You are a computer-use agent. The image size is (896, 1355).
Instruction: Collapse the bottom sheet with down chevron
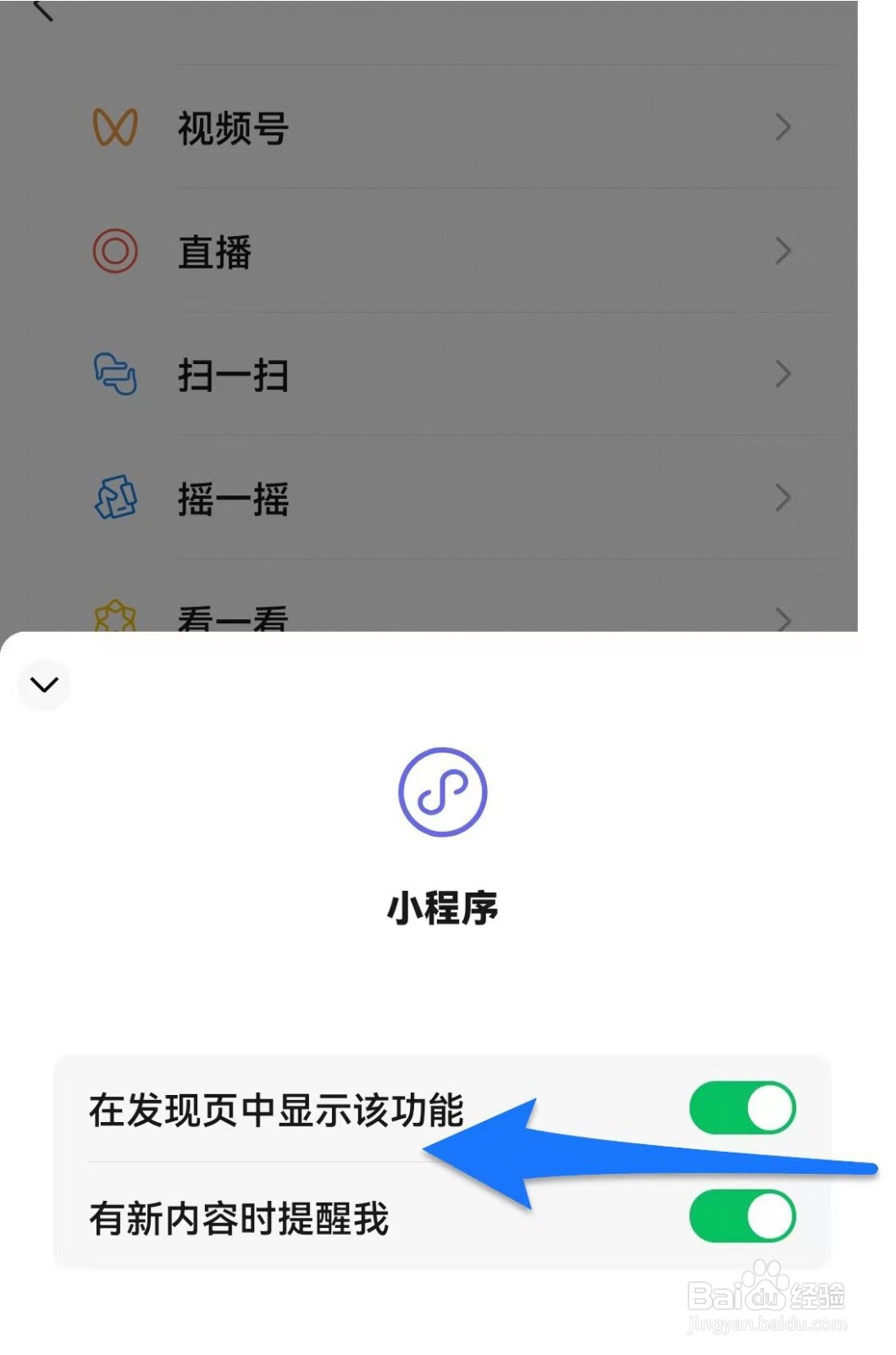point(44,683)
